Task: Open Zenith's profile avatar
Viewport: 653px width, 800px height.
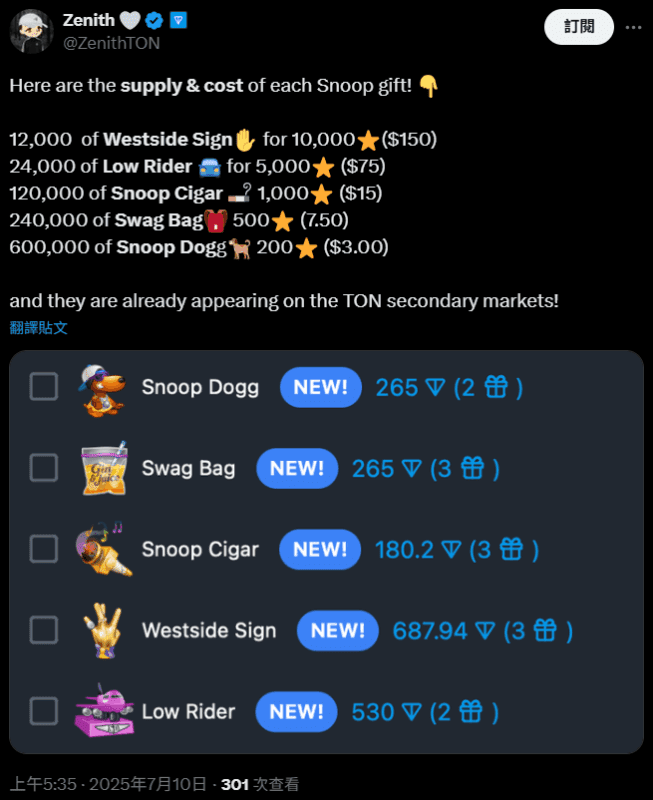Action: [31, 31]
